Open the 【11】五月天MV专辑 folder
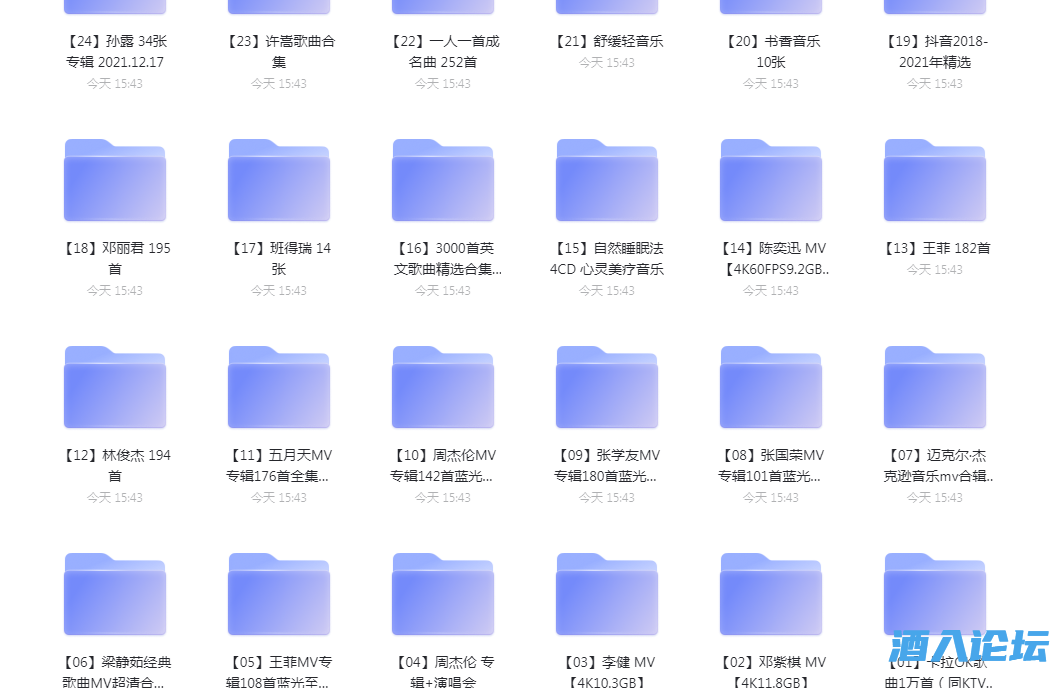1063x688 pixels. pyautogui.click(x=279, y=387)
